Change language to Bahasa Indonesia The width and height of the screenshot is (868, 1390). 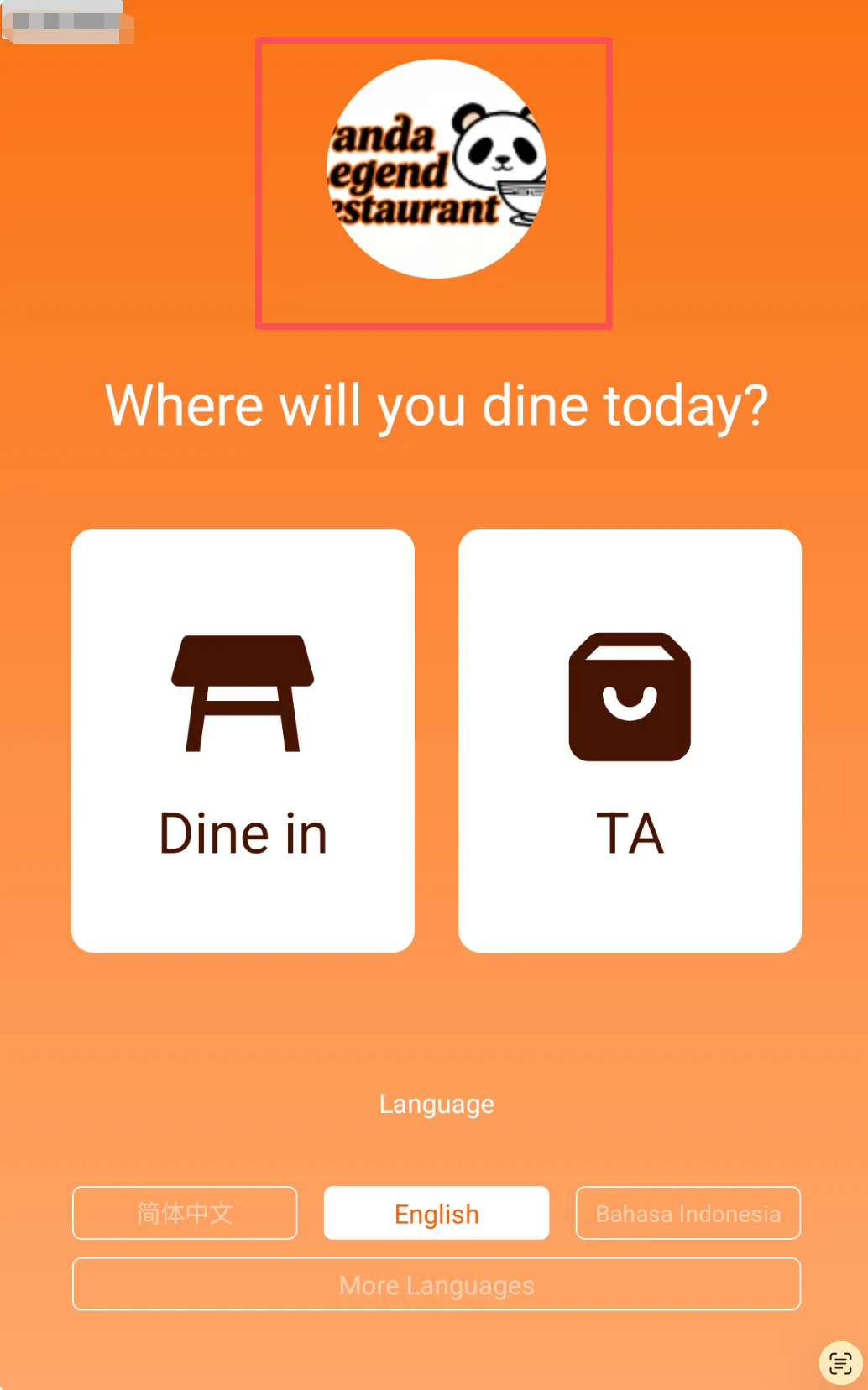tap(688, 1213)
